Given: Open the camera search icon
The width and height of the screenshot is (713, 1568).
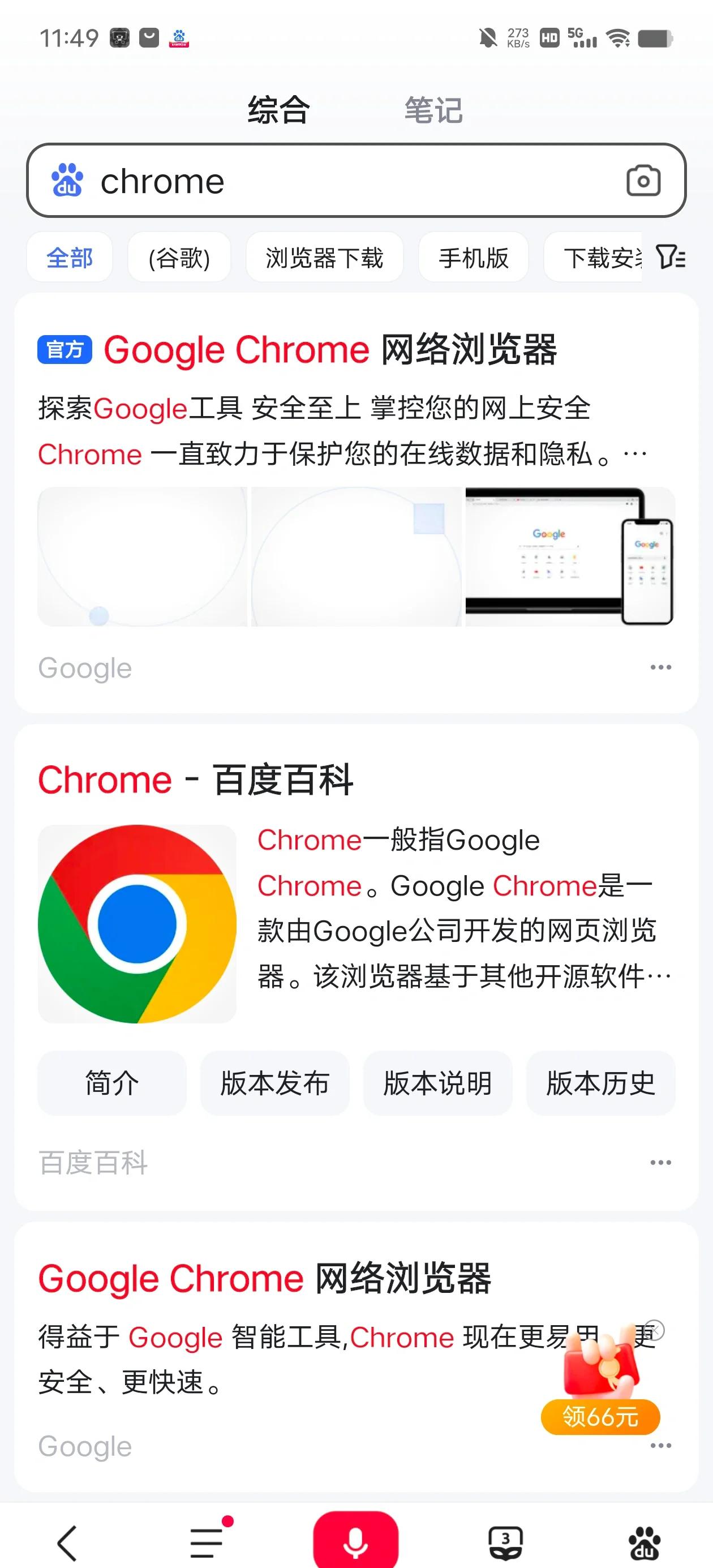Looking at the screenshot, I should click(643, 181).
